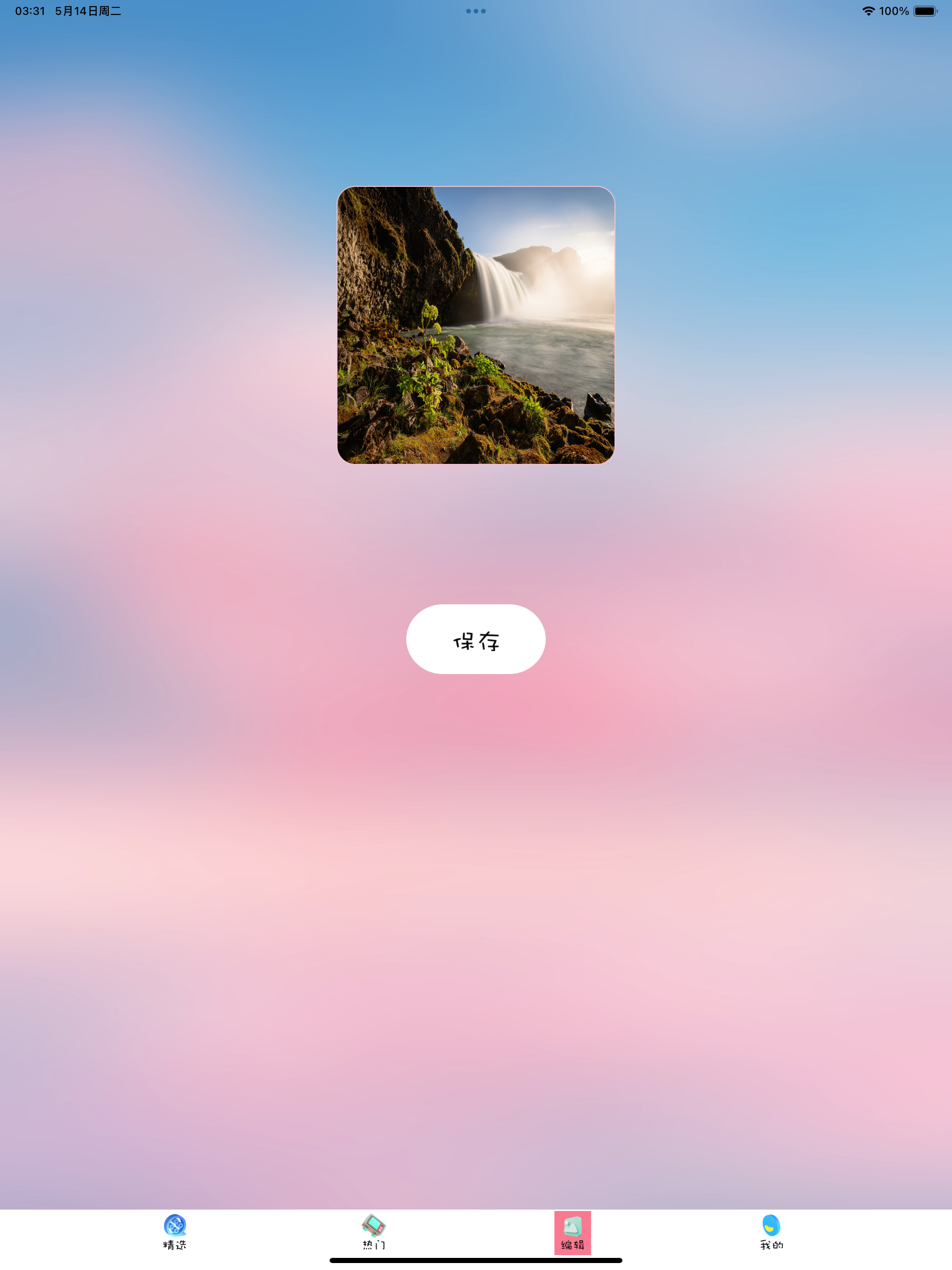952x1270 pixels.
Task: Switch to the 精选 tab
Action: [x=175, y=1232]
